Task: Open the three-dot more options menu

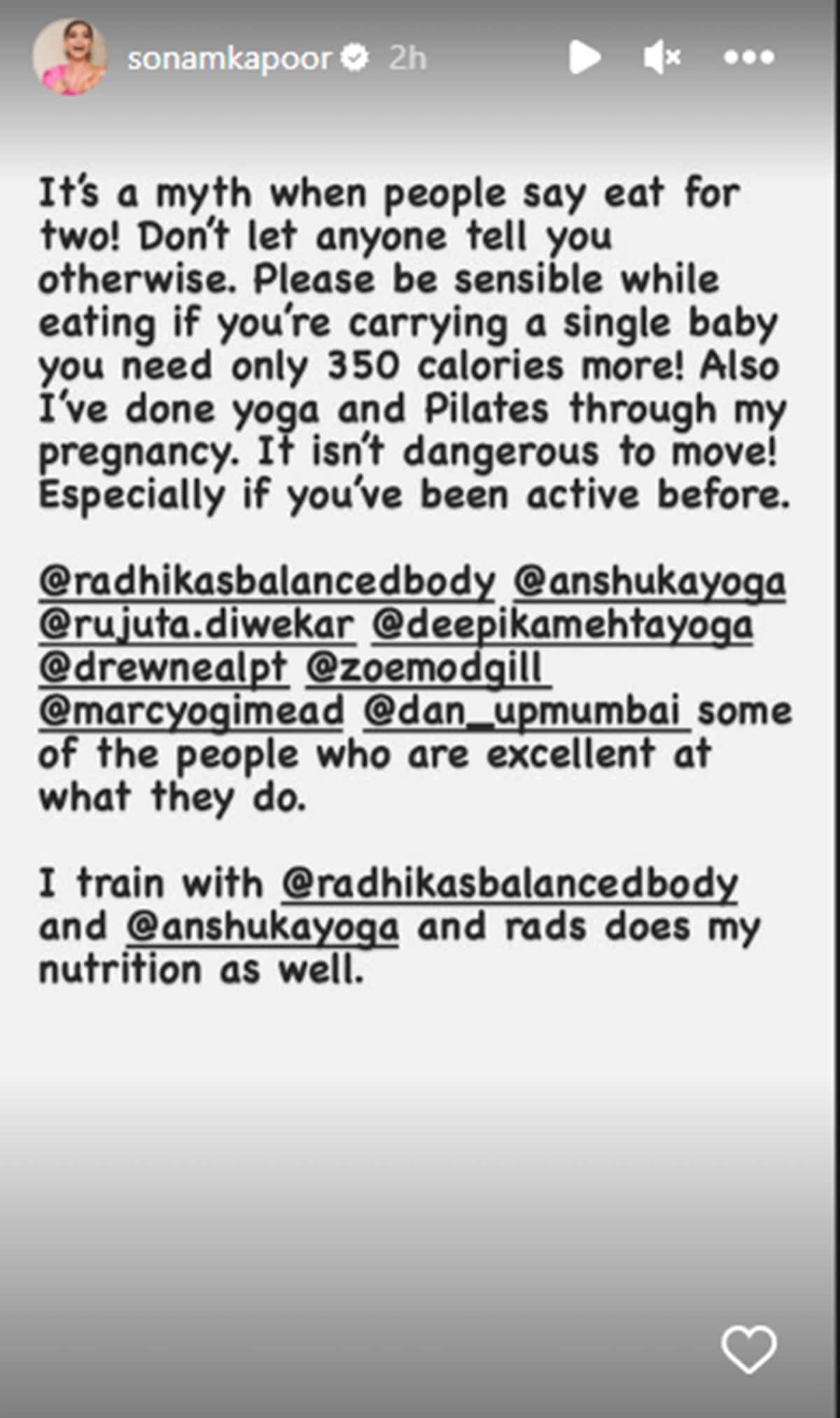Action: click(749, 57)
